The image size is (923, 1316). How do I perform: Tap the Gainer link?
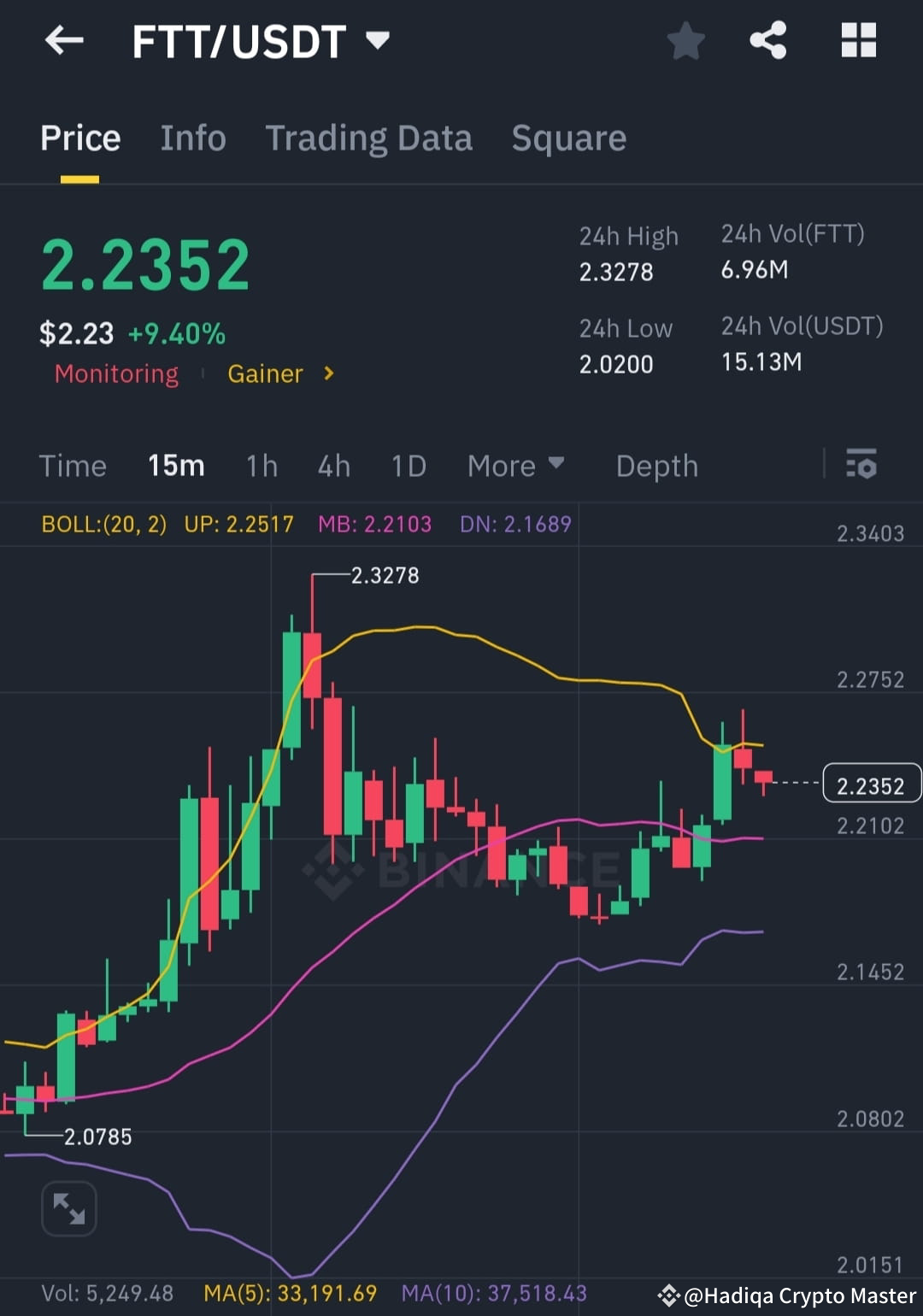(266, 373)
